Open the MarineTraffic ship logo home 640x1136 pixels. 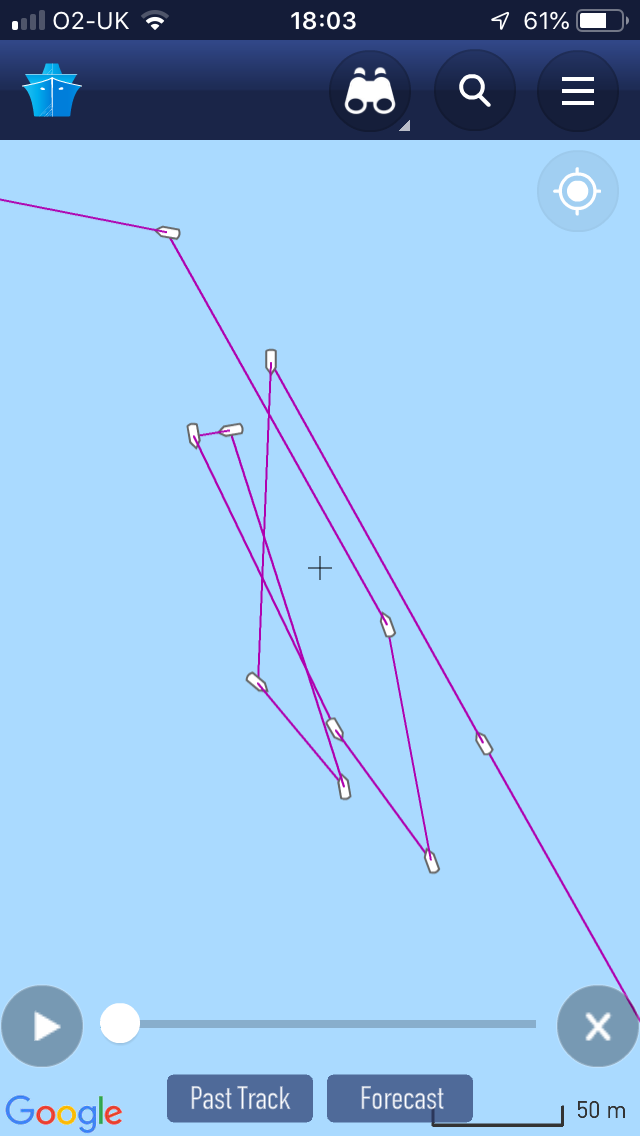coord(51,91)
